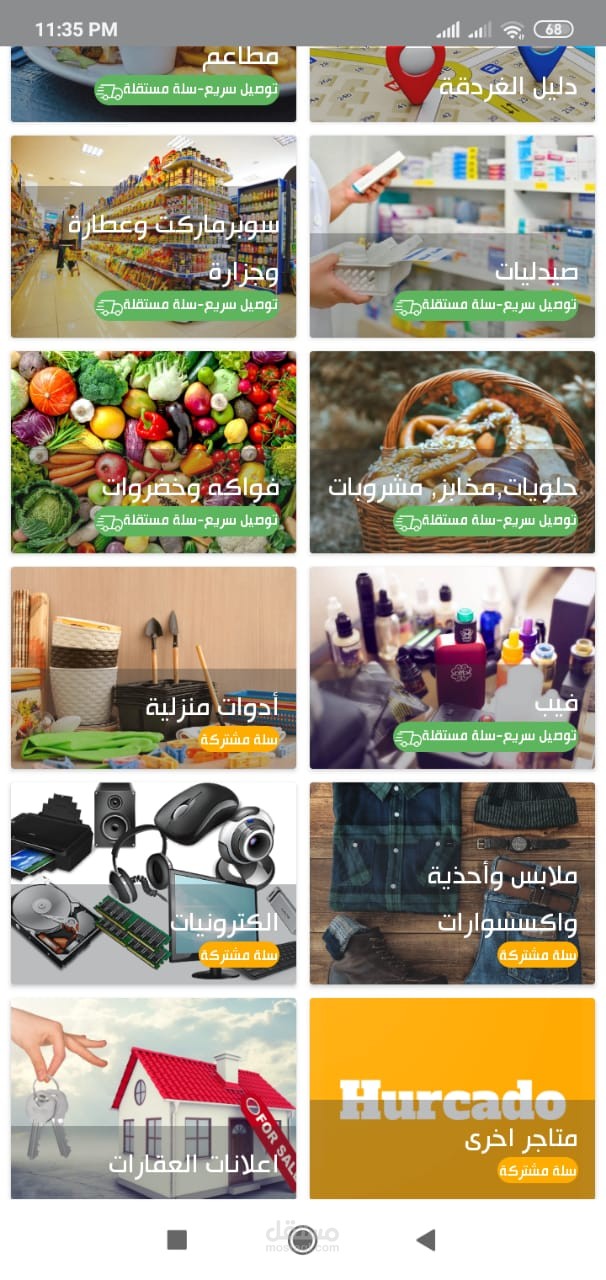Viewport: 606px width, 1280px height.
Task: Select the أدوات منزلية category
Action: pyautogui.click(x=153, y=667)
